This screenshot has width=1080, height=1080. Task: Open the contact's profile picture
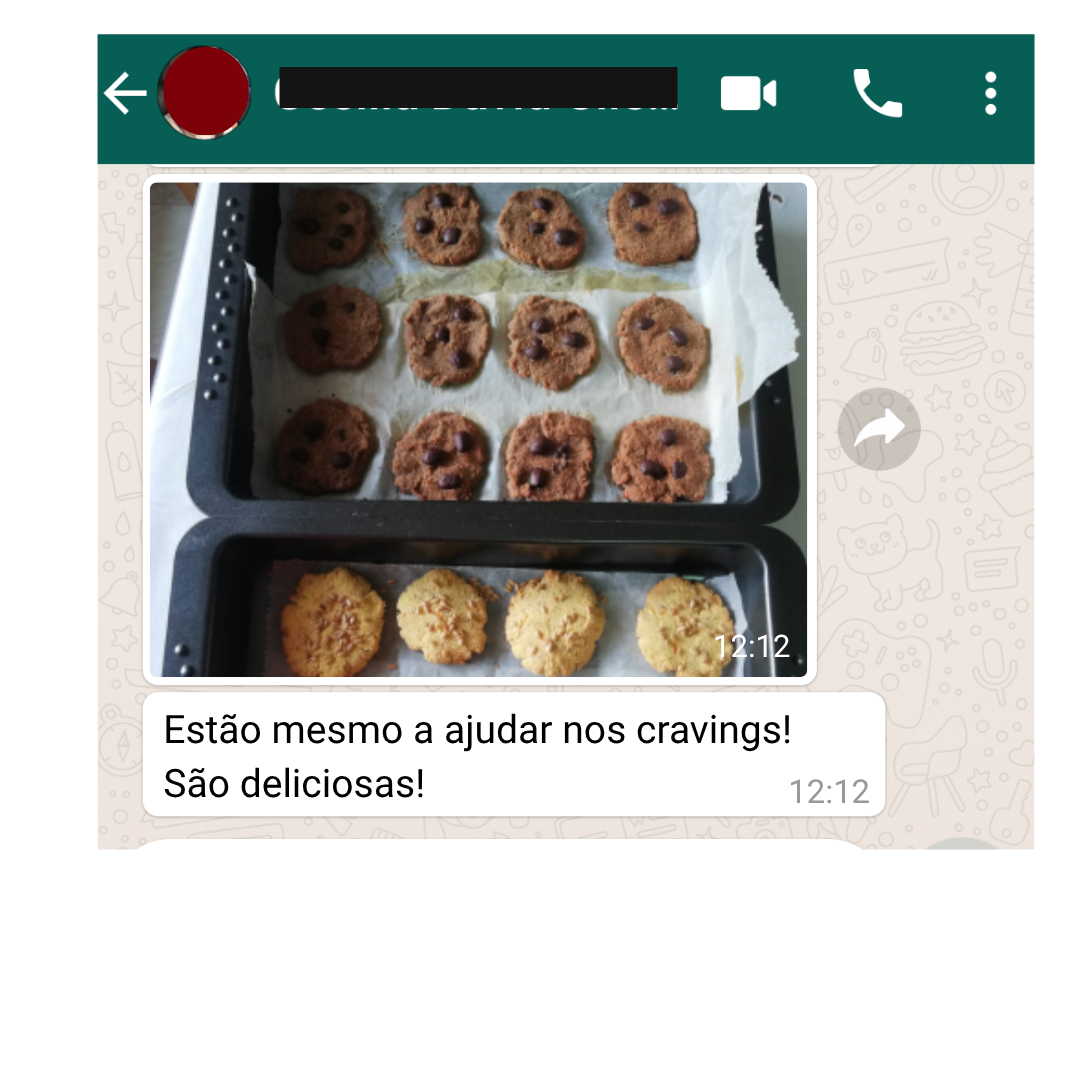tap(205, 93)
